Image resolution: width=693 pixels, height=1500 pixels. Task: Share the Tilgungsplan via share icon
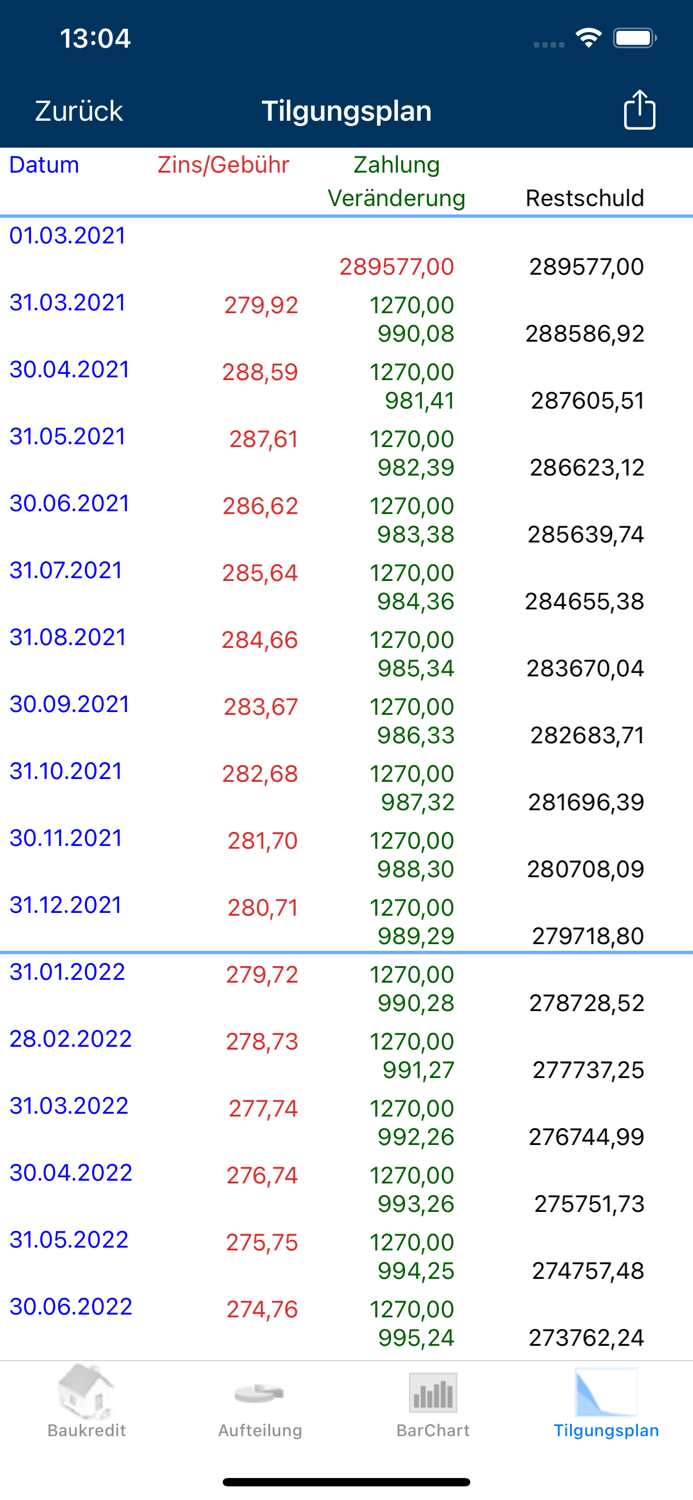(639, 110)
